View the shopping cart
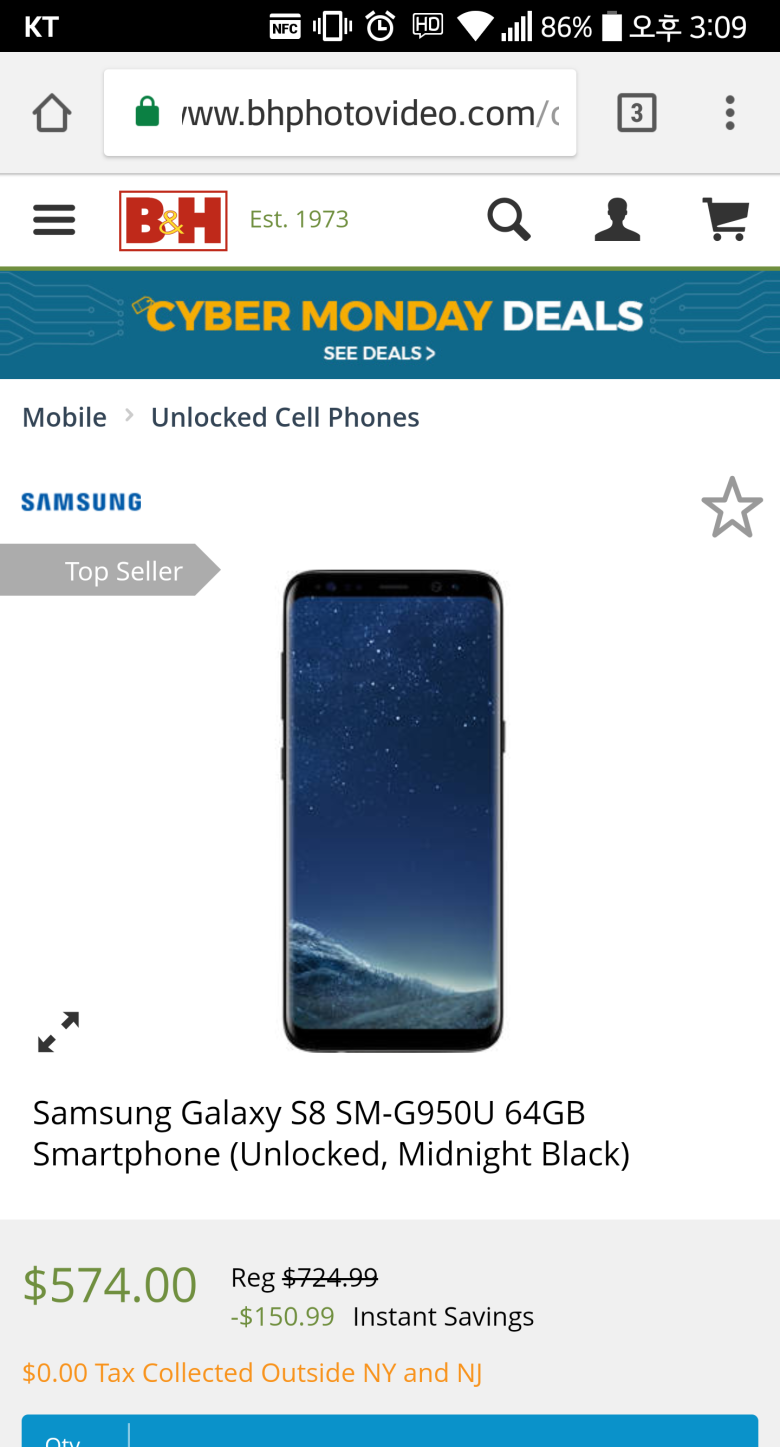This screenshot has width=780, height=1447. pos(726,220)
